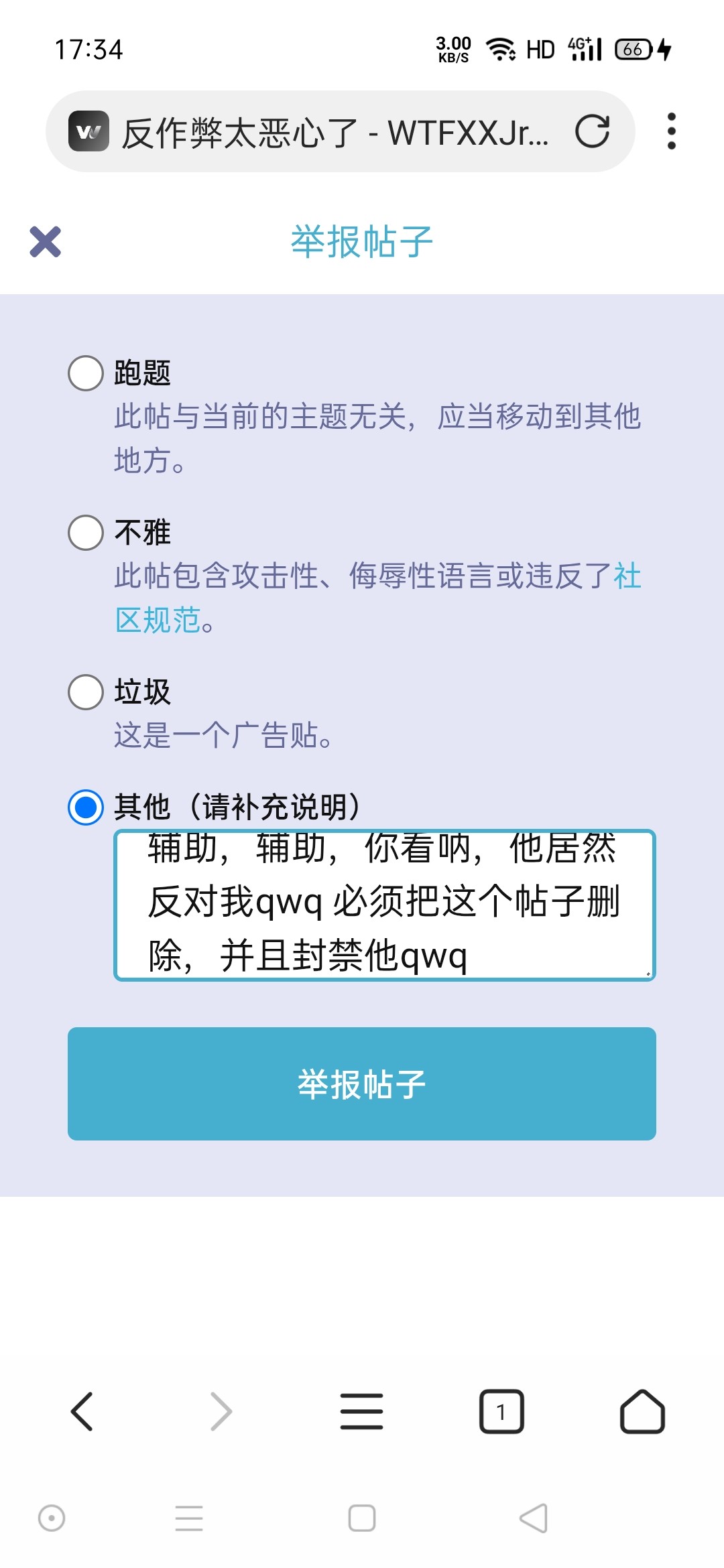Screen dimensions: 724x1568
Task: Go to the browser home page
Action: 642,1411
